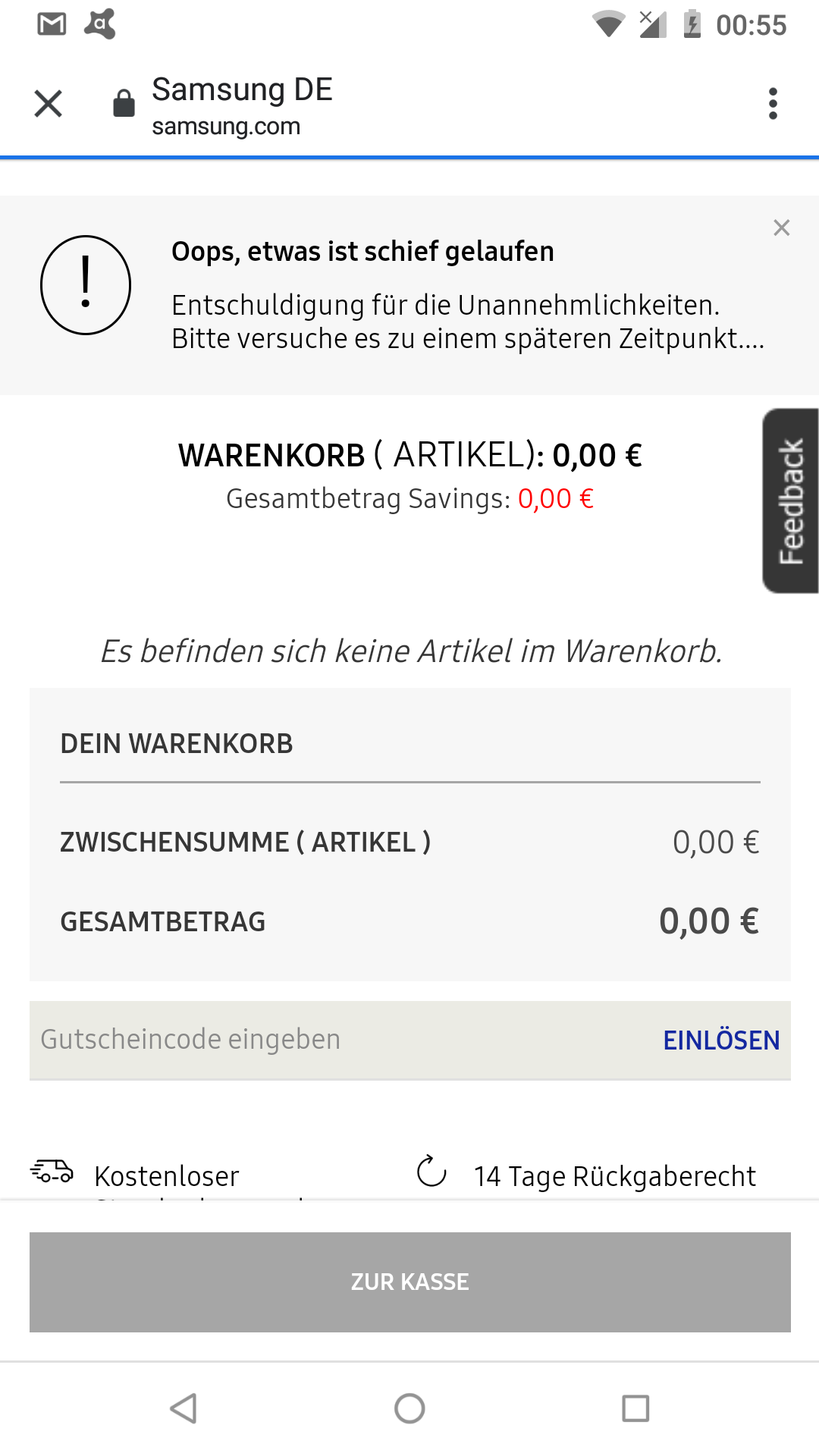
Task: Go back using the system back button
Action: [x=184, y=1408]
